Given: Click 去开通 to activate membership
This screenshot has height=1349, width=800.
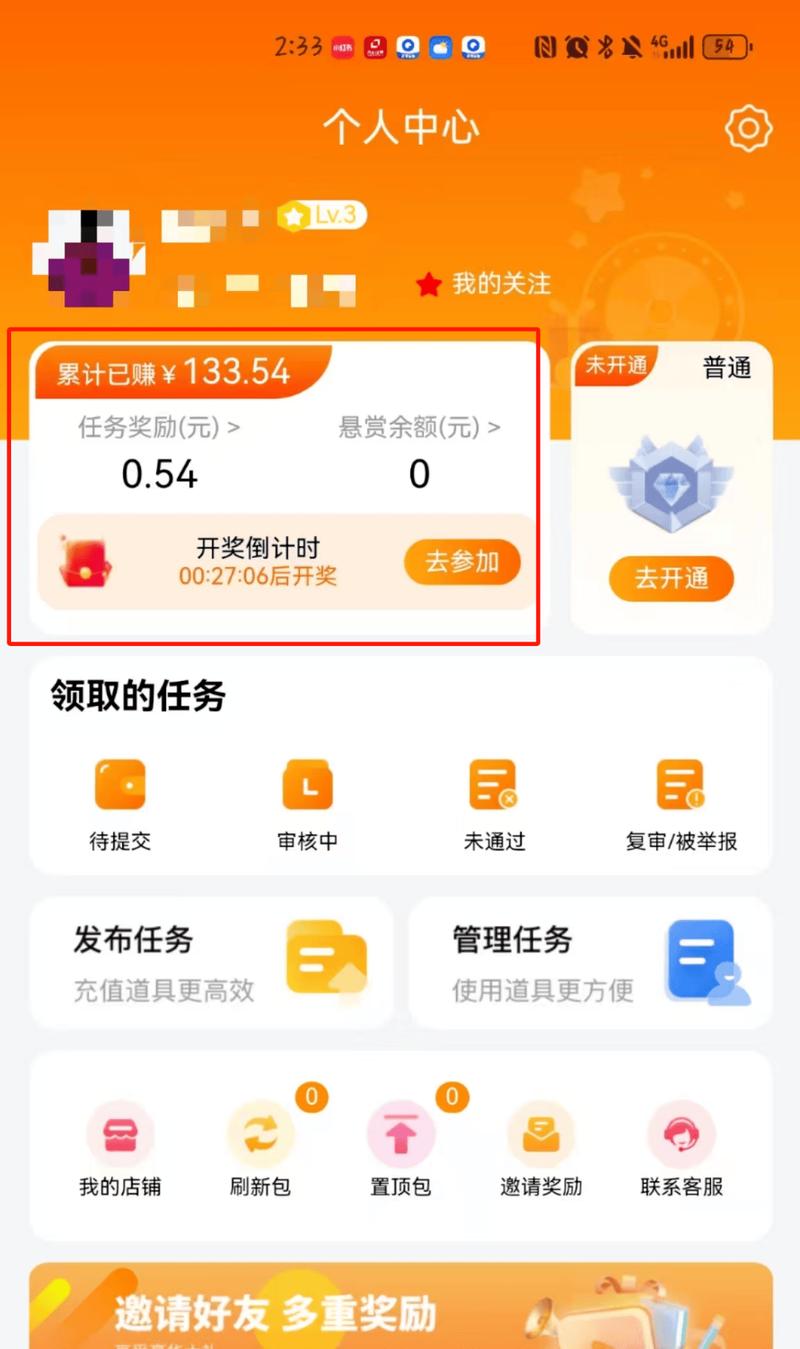Looking at the screenshot, I should point(670,579).
